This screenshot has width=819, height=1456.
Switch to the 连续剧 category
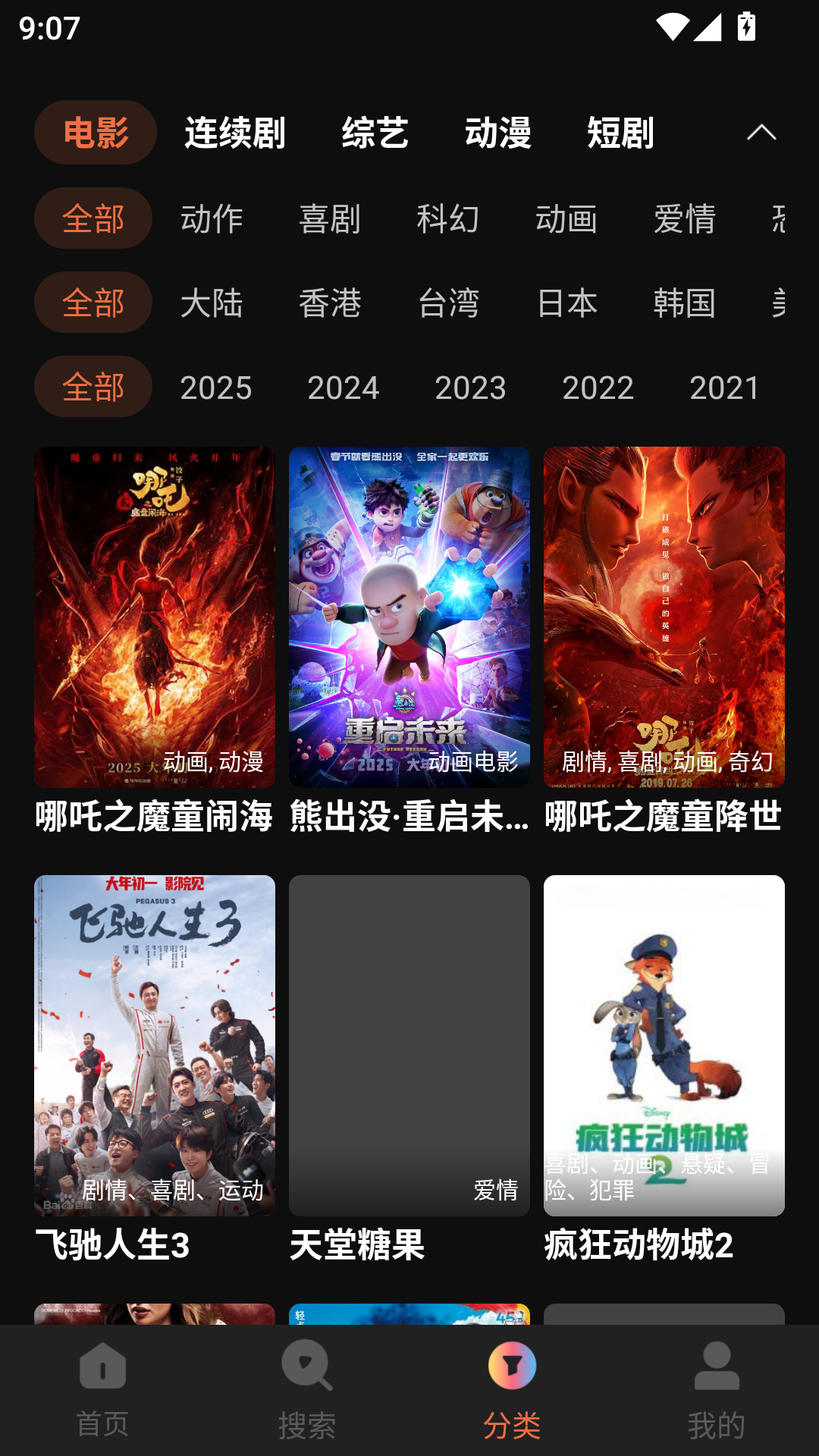click(235, 133)
